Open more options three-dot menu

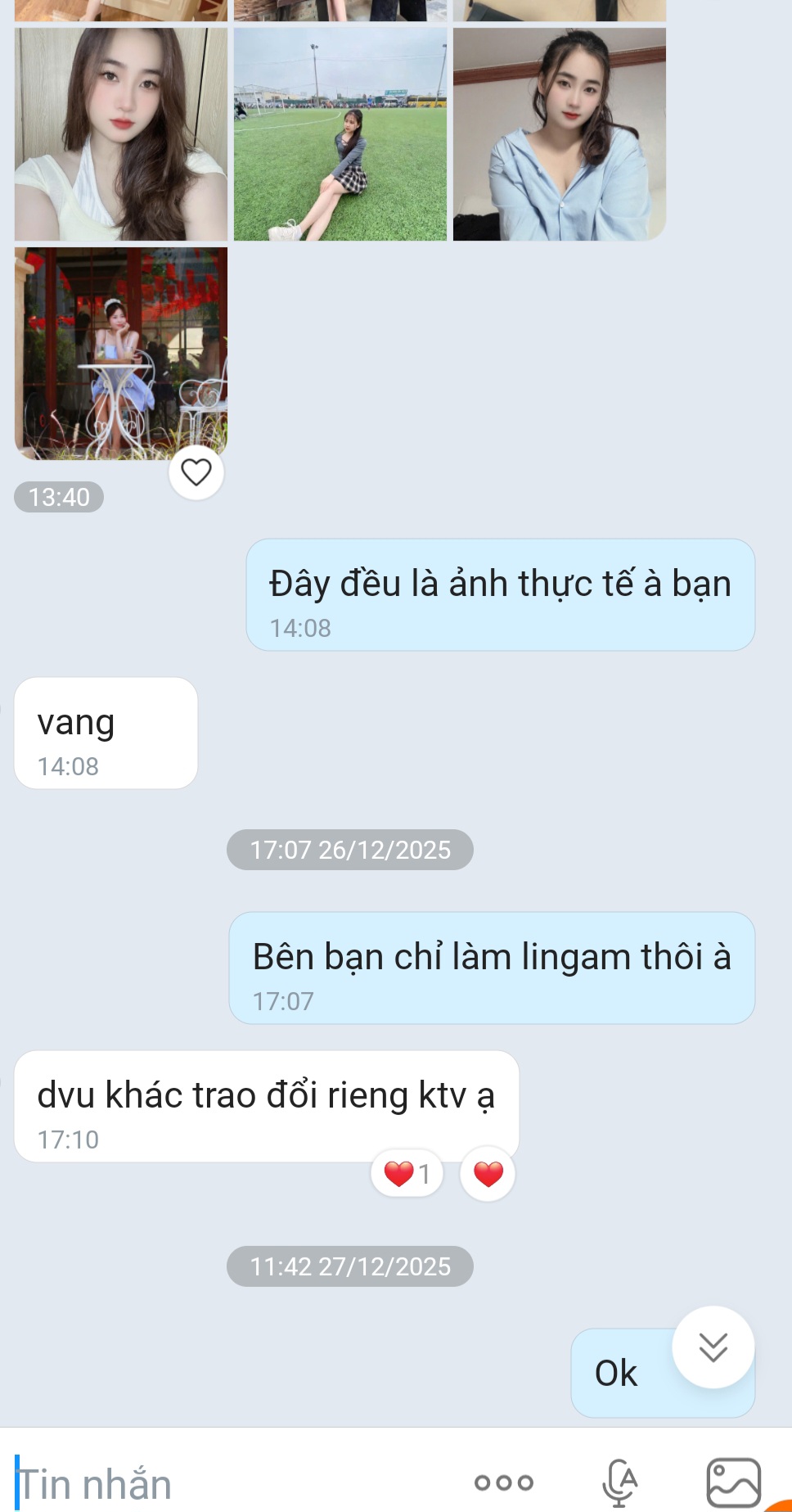tap(504, 1483)
